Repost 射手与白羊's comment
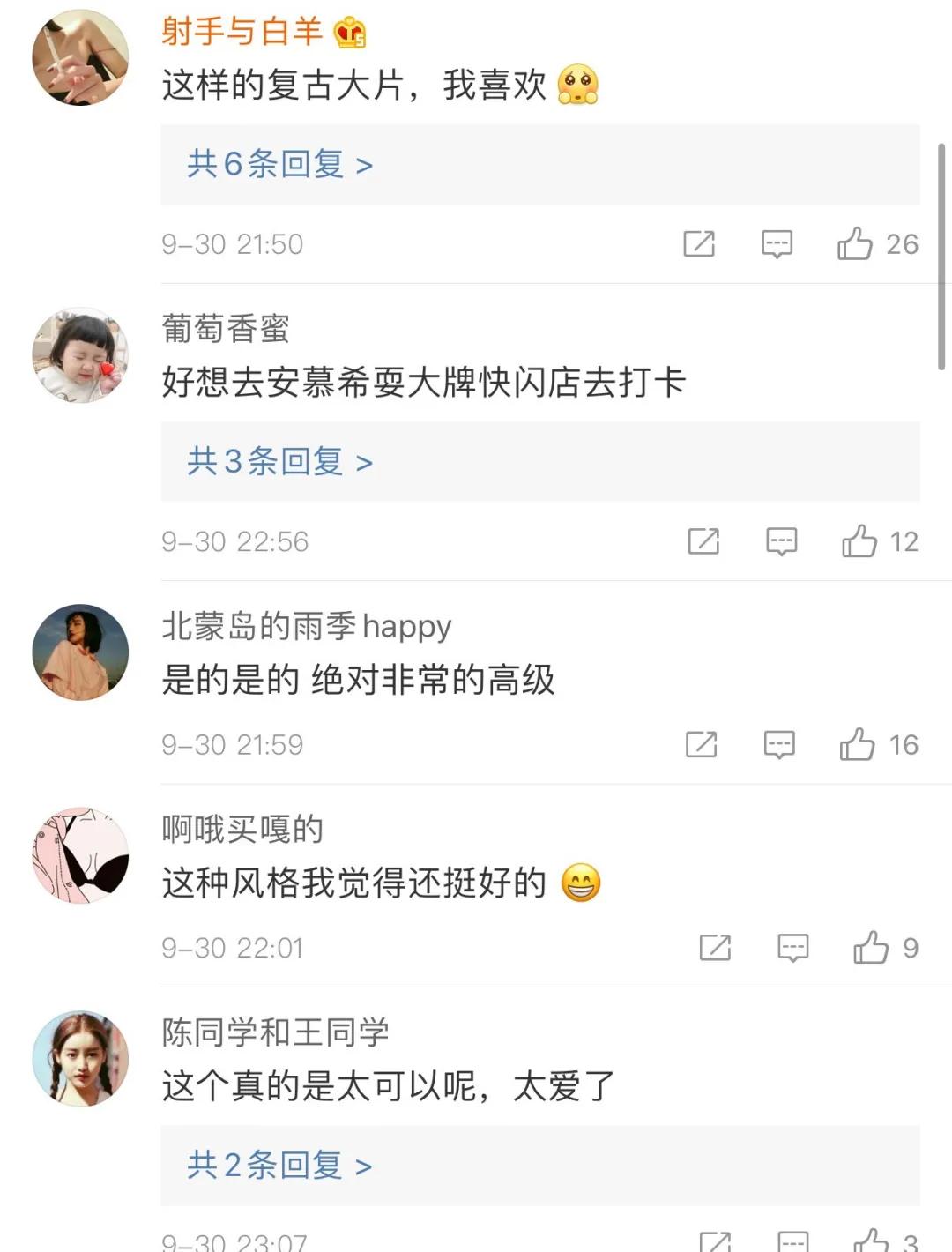952x1252 pixels. [699, 244]
